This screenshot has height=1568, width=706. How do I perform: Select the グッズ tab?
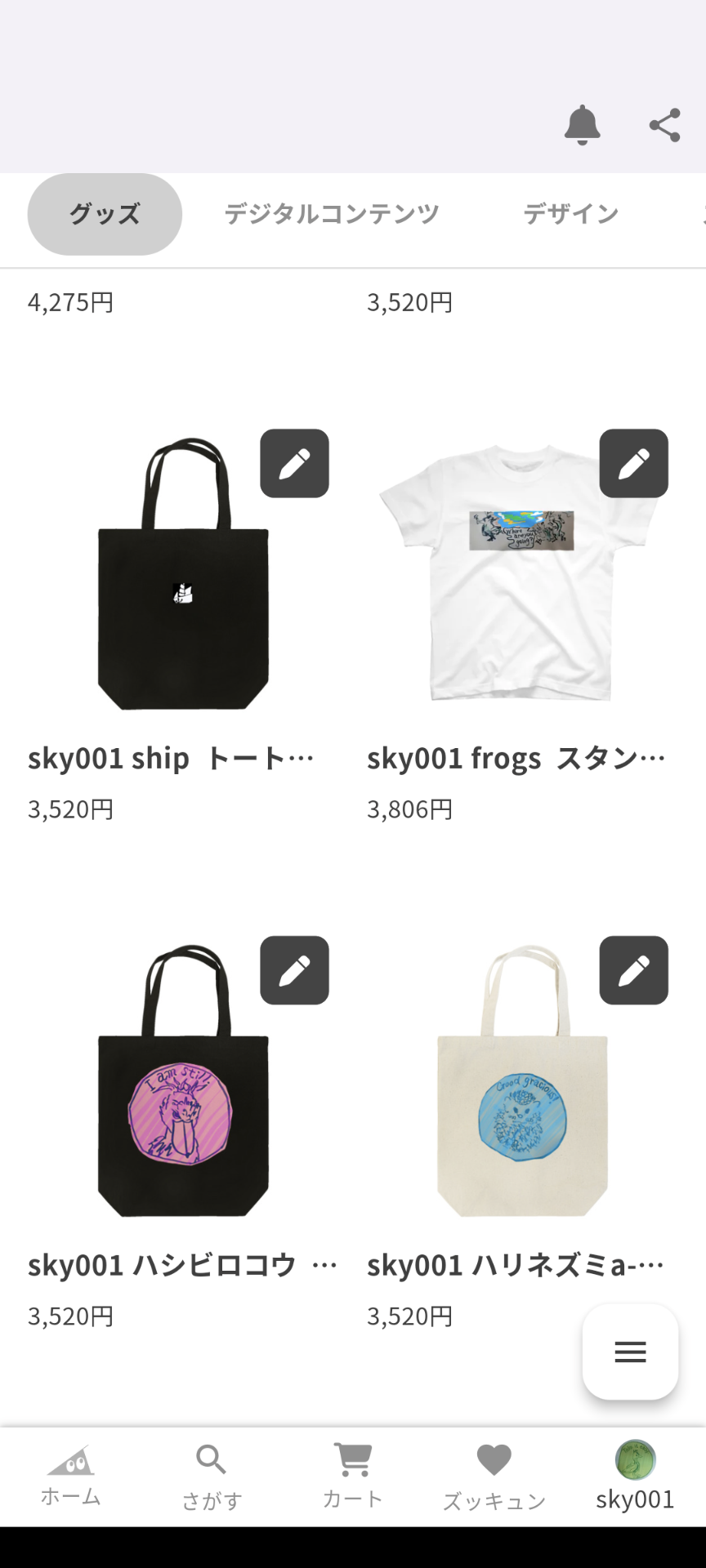(x=105, y=214)
